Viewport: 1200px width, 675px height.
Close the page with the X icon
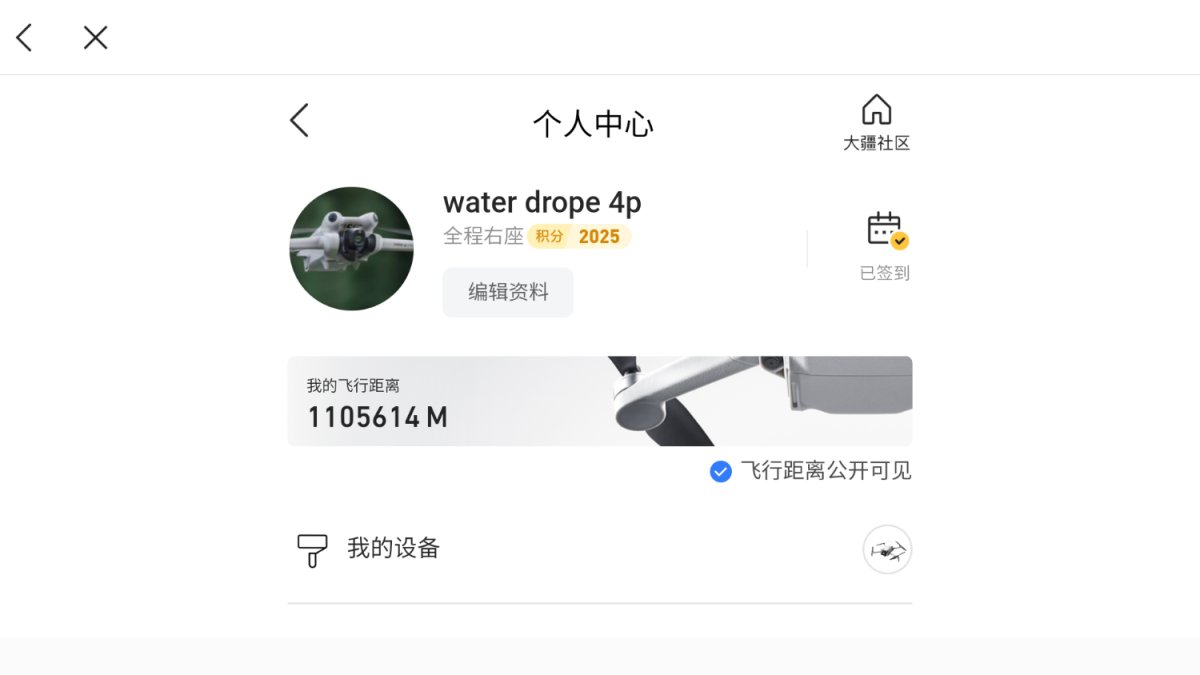[95, 38]
